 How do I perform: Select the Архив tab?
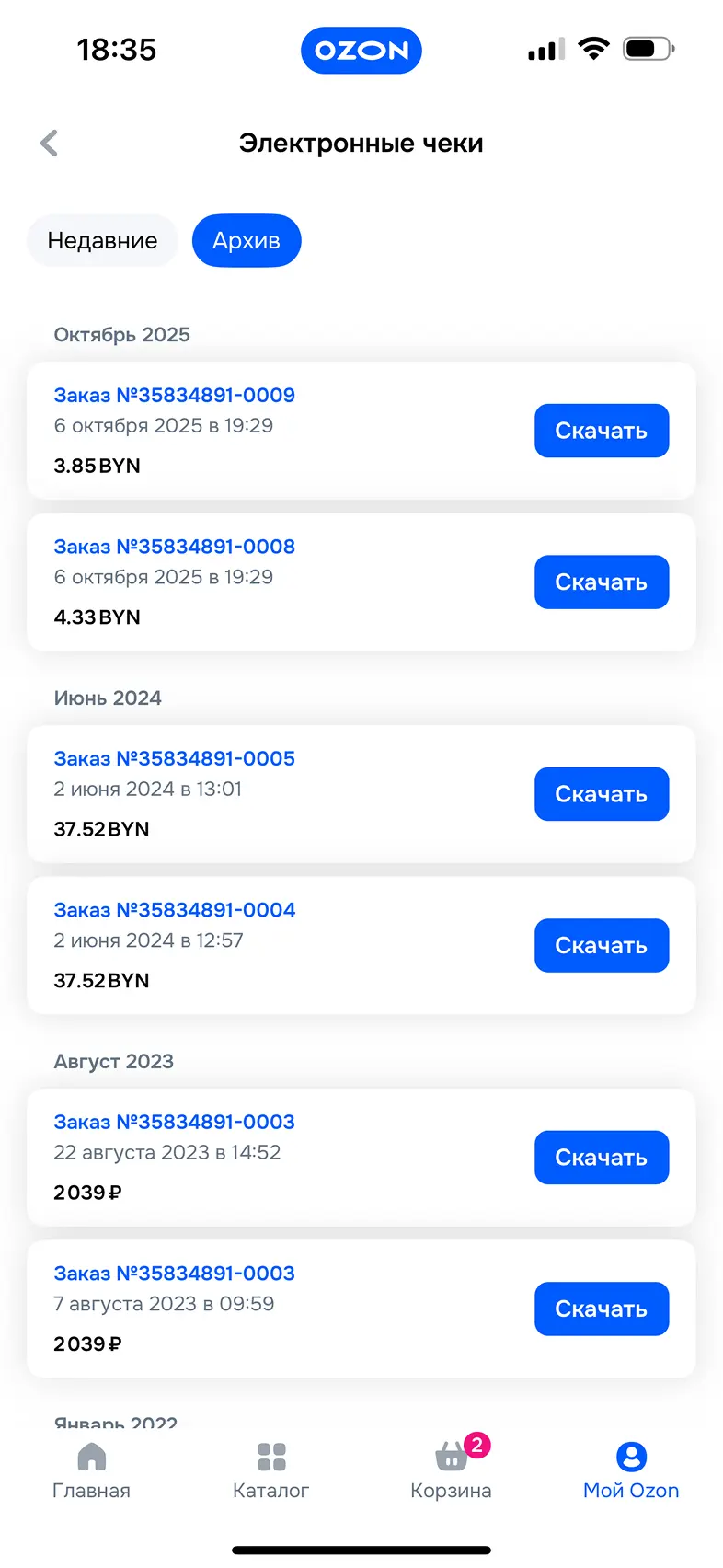point(247,241)
